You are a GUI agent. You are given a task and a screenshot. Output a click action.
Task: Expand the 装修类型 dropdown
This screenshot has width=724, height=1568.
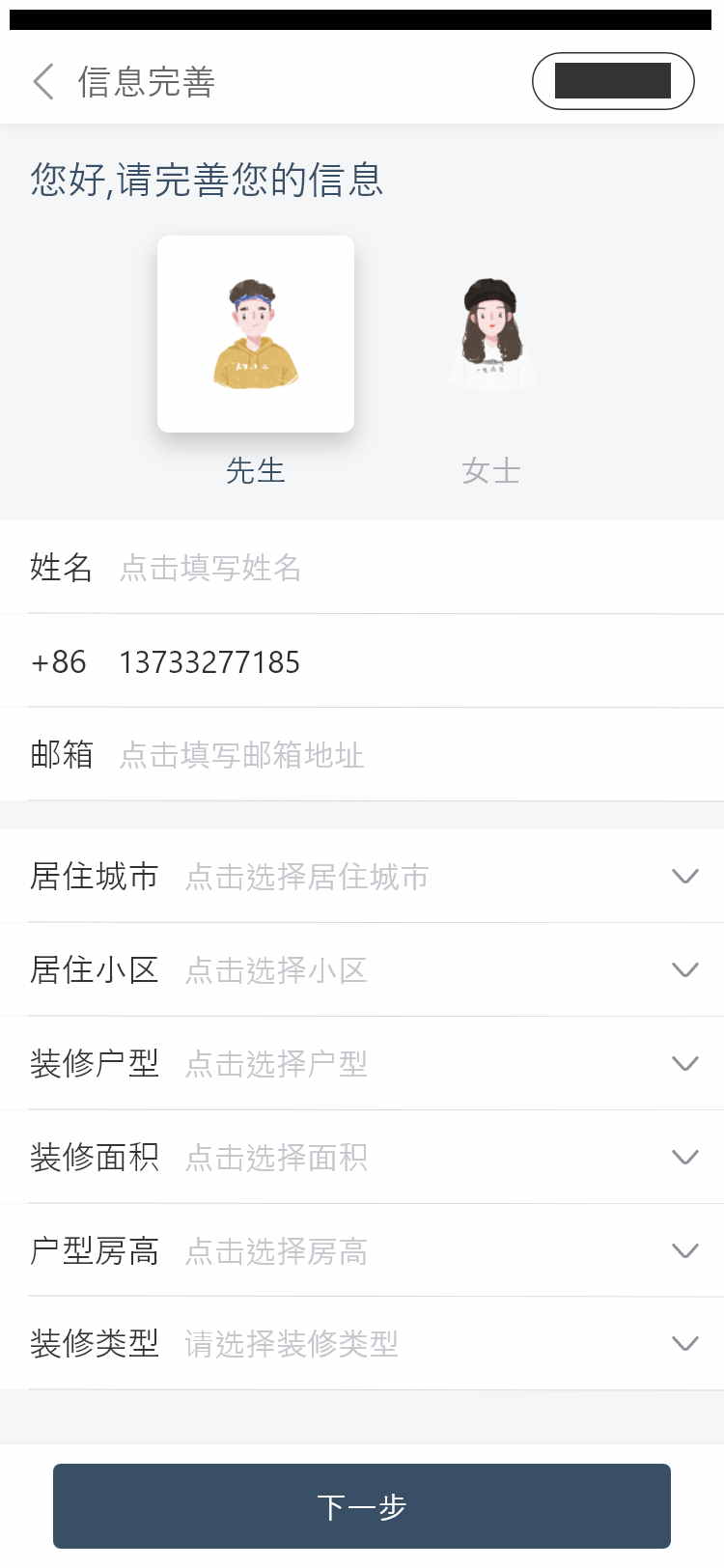(434, 1344)
